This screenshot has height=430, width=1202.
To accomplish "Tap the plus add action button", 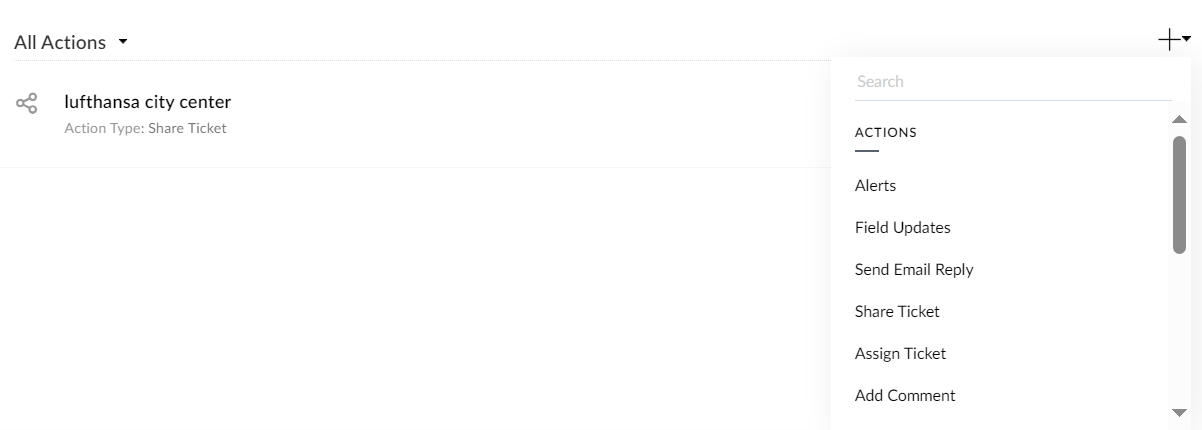I will click(1170, 40).
